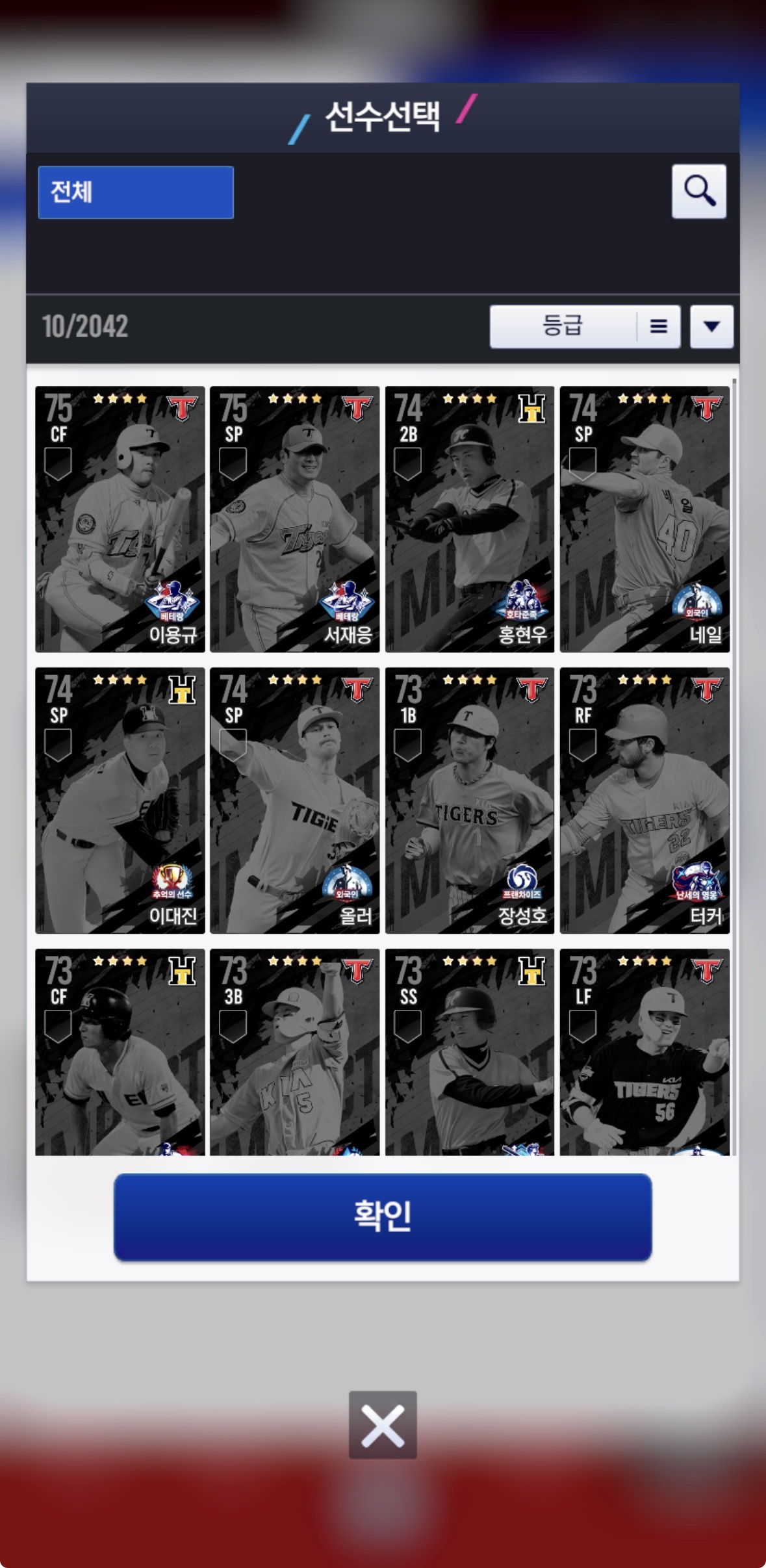Open the 전체 filter selector
Screen dimensions: 766x1568
pos(136,192)
